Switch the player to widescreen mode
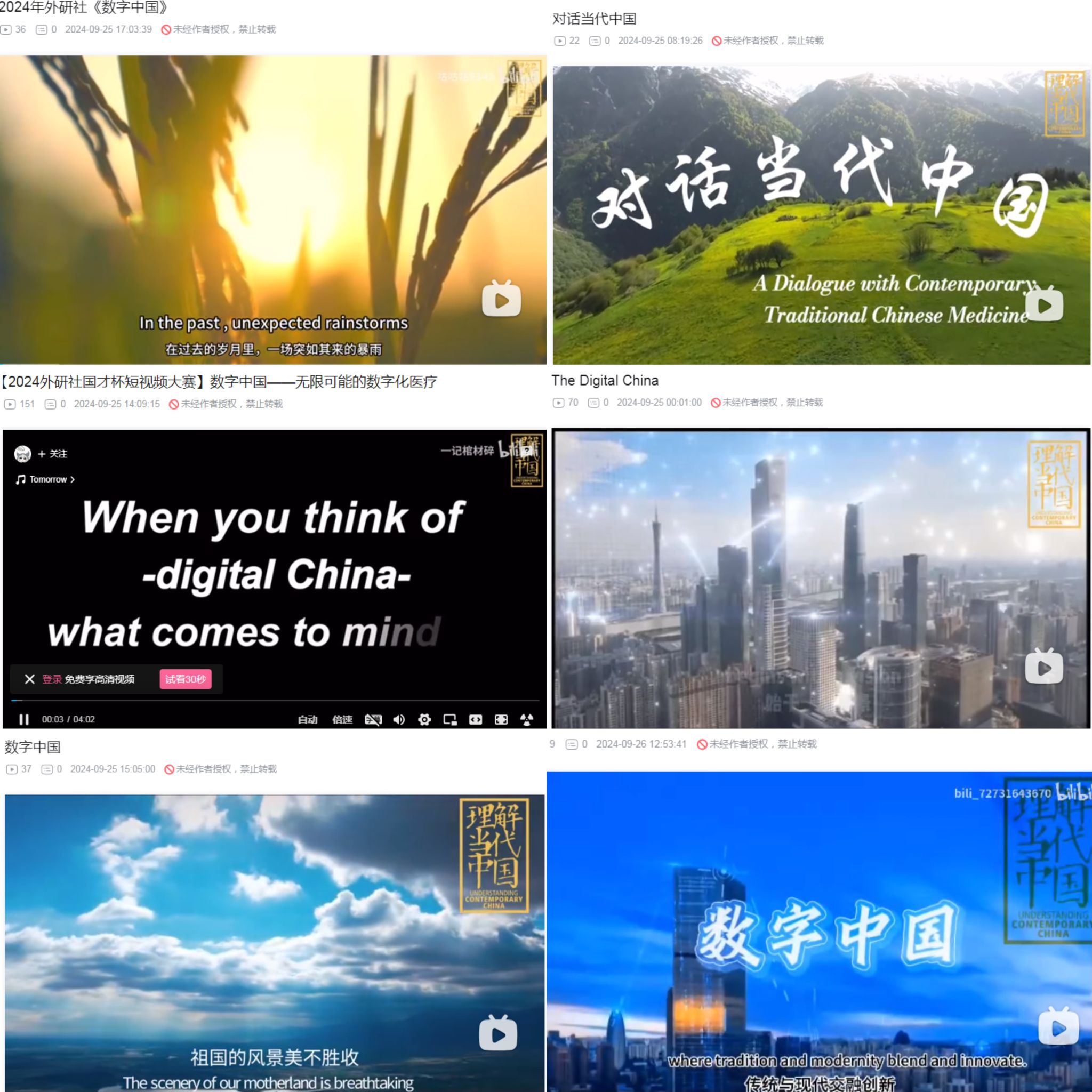 click(x=475, y=719)
